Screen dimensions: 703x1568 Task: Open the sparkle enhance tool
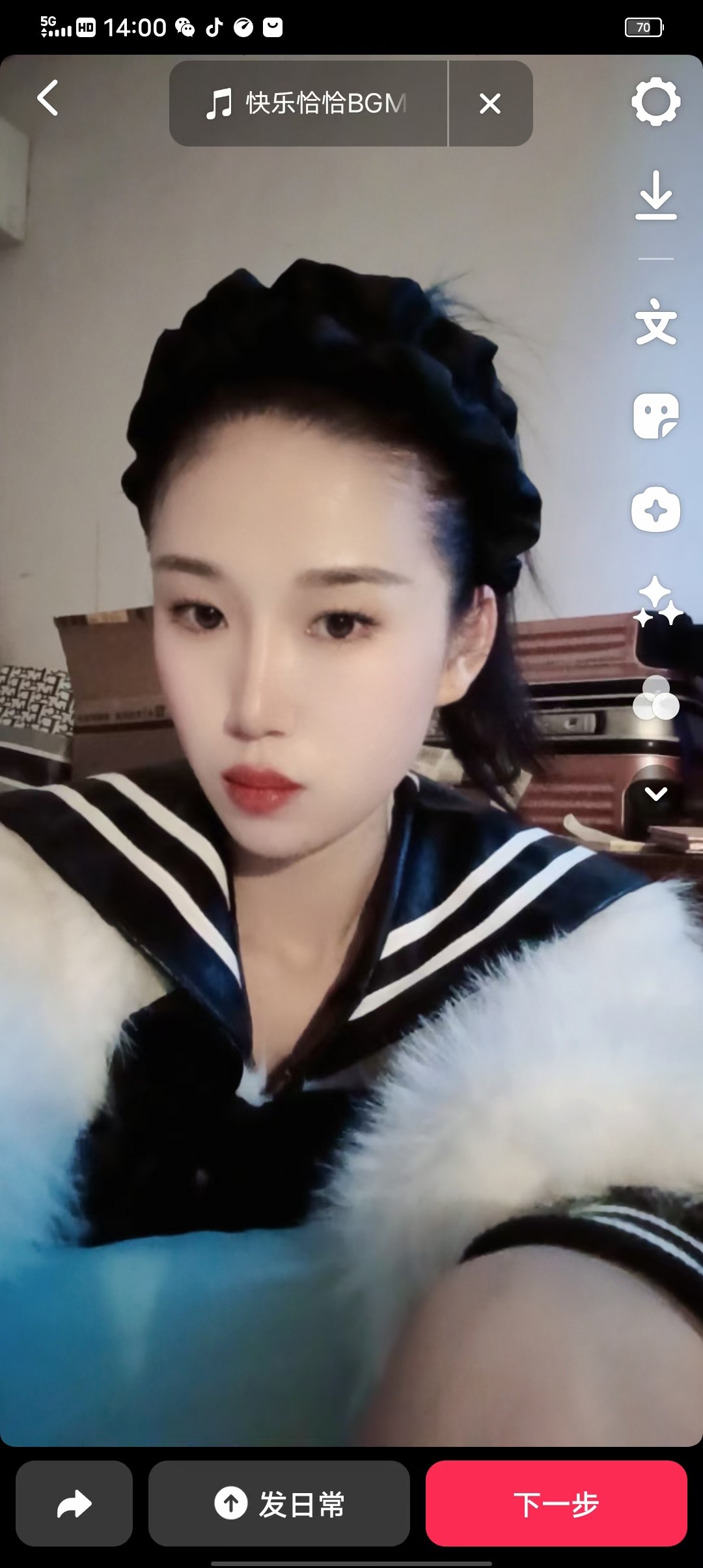[x=655, y=602]
